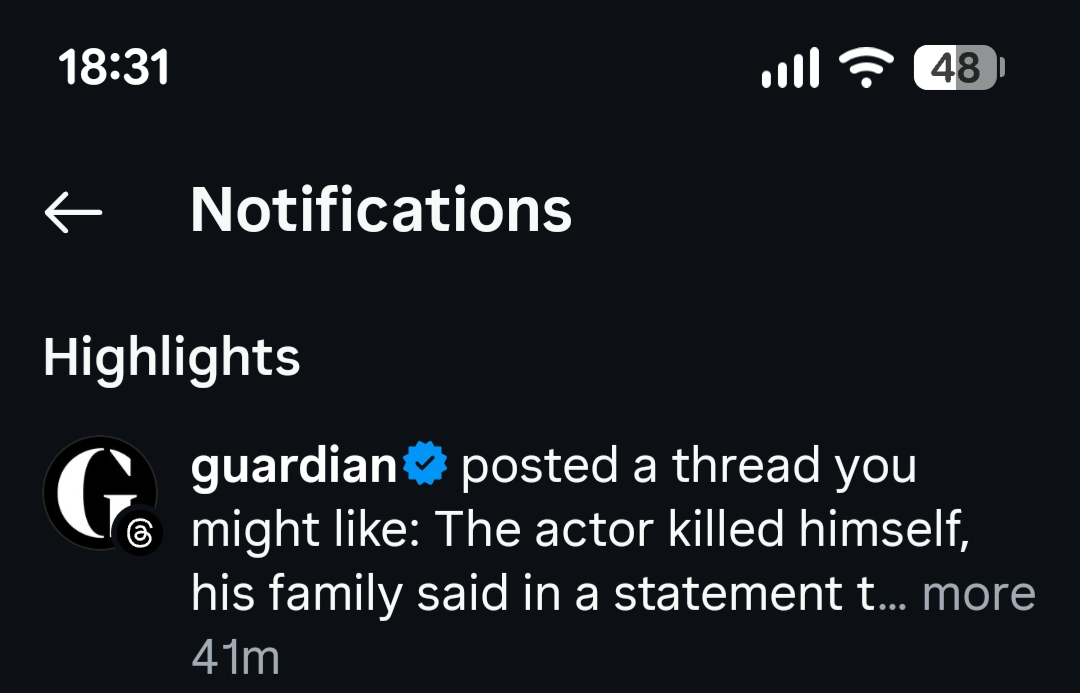Open the guardian thread notification
This screenshot has width=1080, height=693.
(x=580, y=530)
